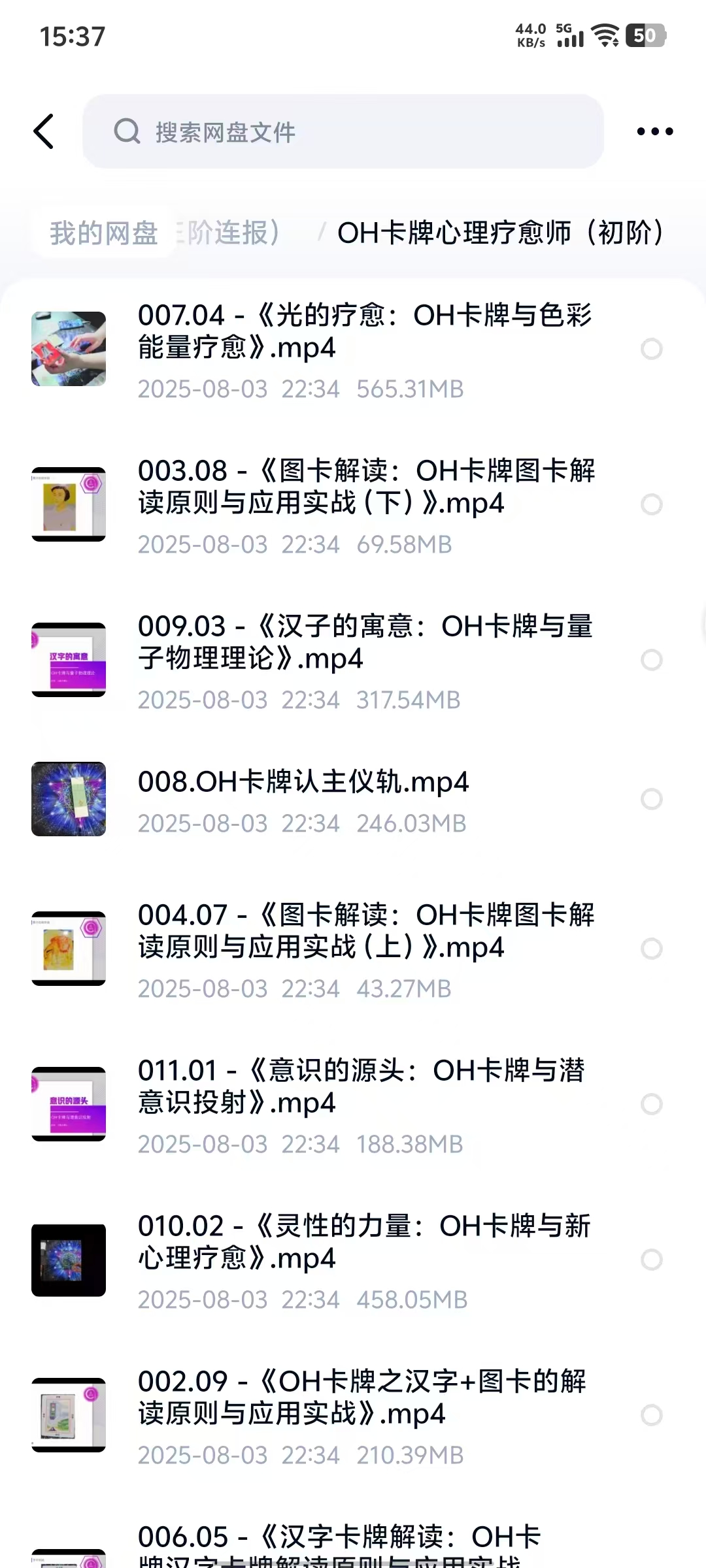Open video 008.OH卡牌认主仪轨
Image resolution: width=706 pixels, height=1568 pixels.
coord(303,783)
